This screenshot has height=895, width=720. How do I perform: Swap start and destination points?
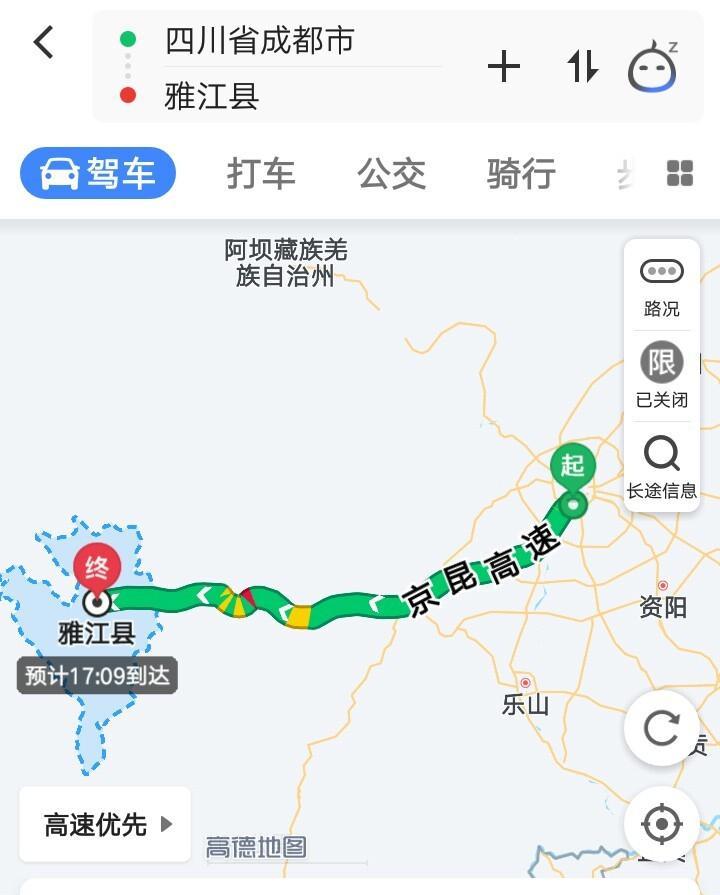click(x=583, y=66)
